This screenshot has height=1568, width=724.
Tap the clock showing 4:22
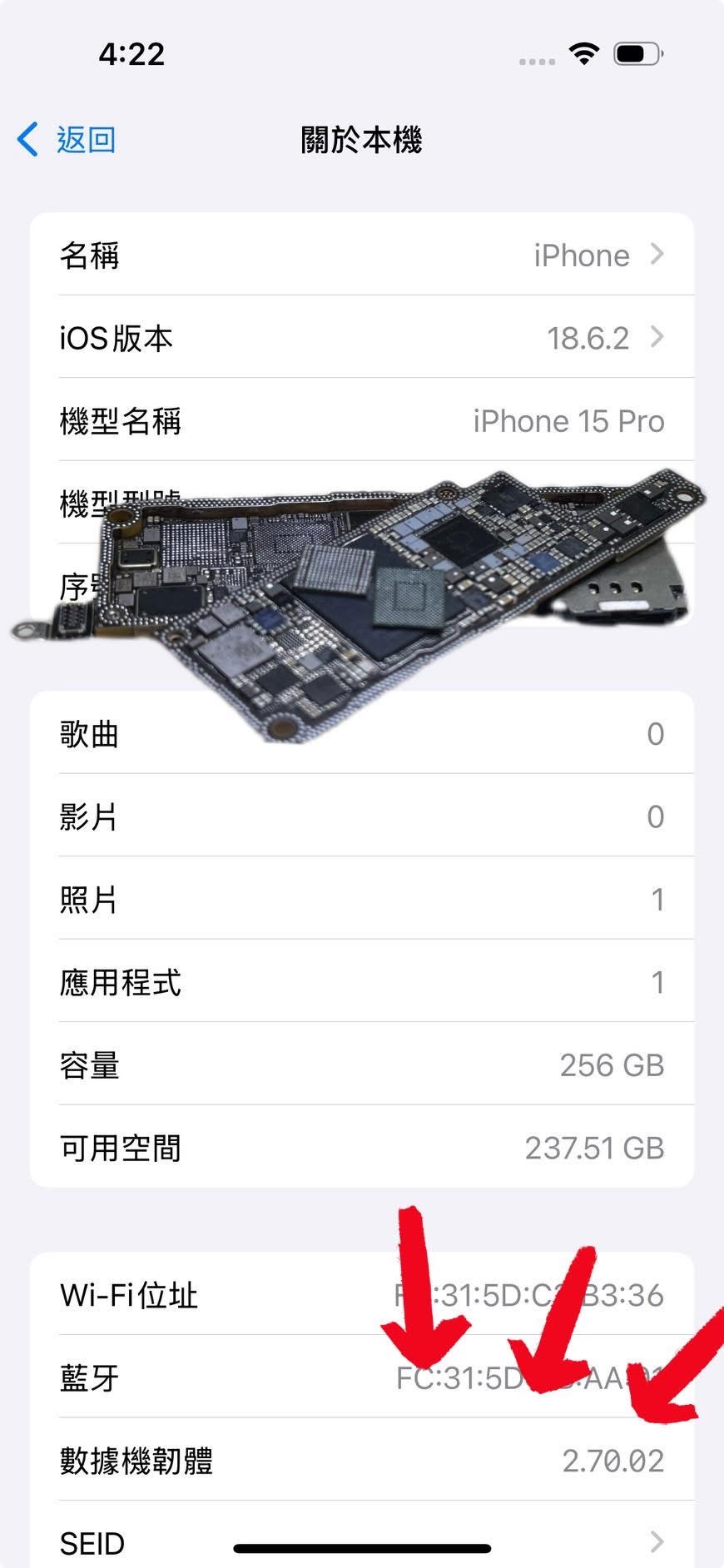click(x=133, y=53)
